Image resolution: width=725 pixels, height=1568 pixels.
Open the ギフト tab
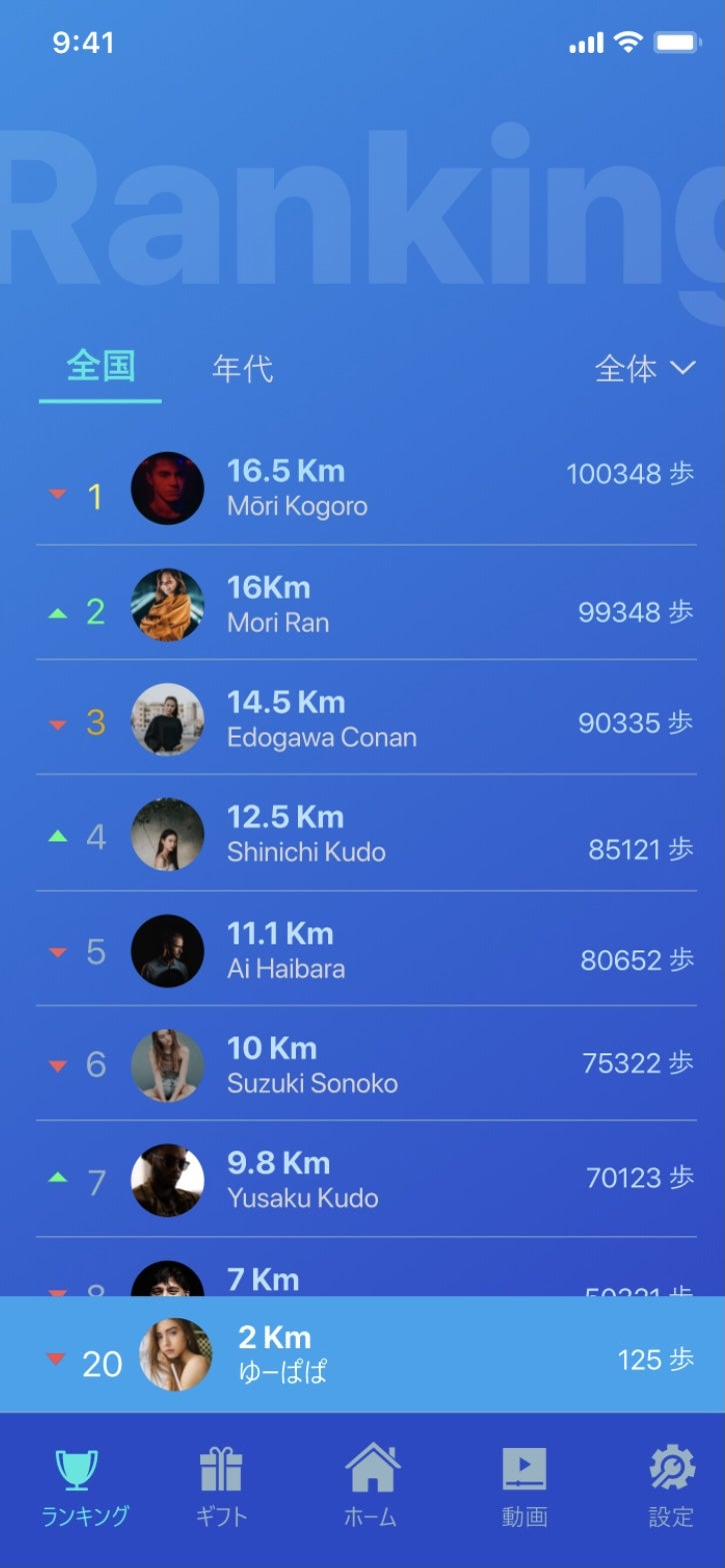[221, 1489]
